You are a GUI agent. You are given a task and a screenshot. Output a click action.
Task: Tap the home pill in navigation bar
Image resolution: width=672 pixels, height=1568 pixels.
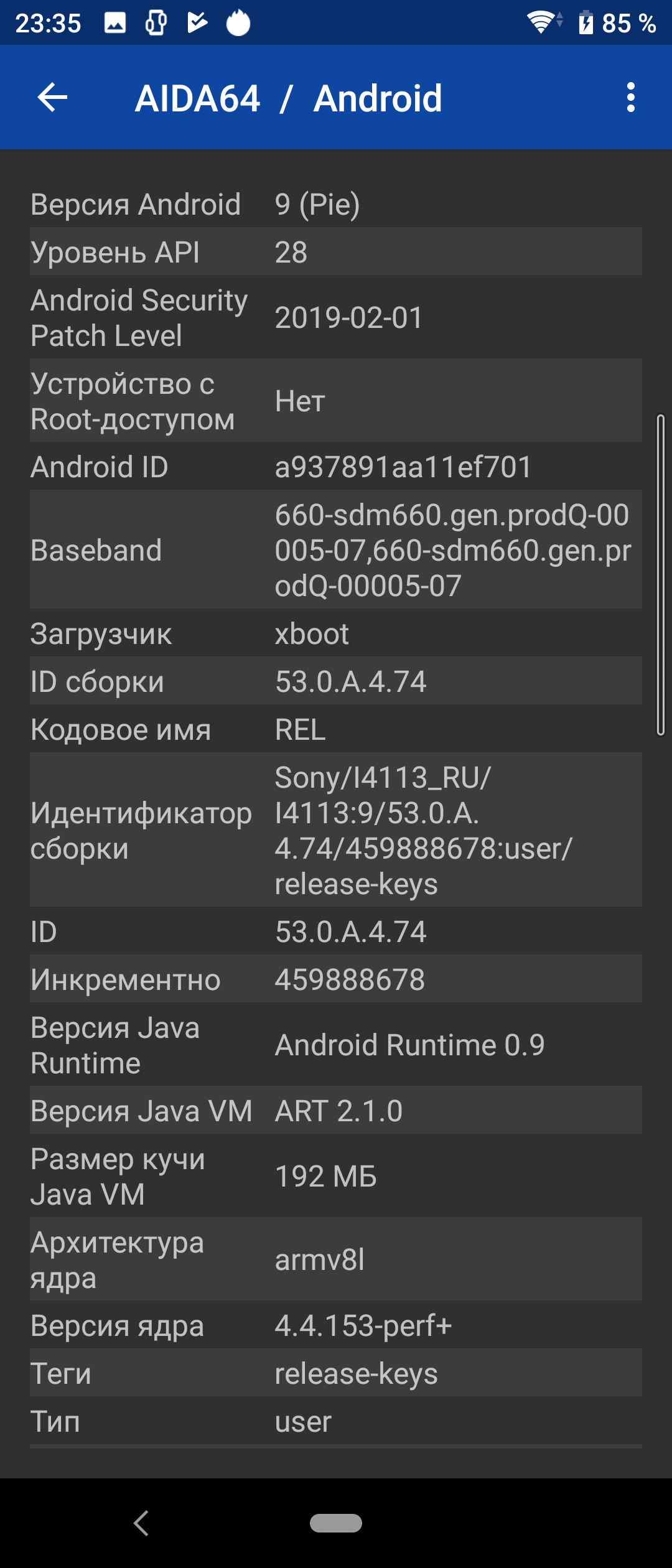[336, 1523]
